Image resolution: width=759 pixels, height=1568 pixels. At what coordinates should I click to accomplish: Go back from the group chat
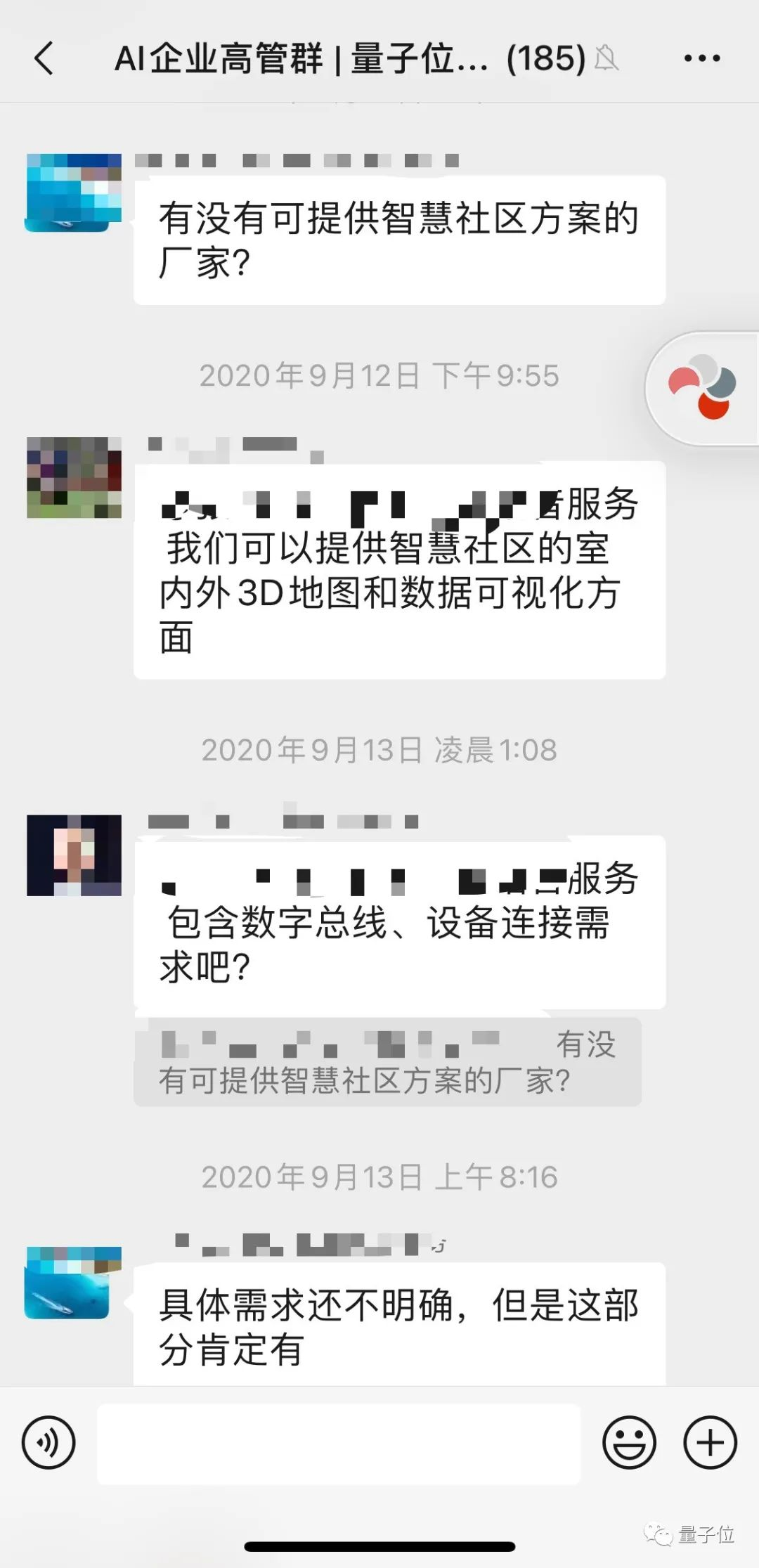44,58
